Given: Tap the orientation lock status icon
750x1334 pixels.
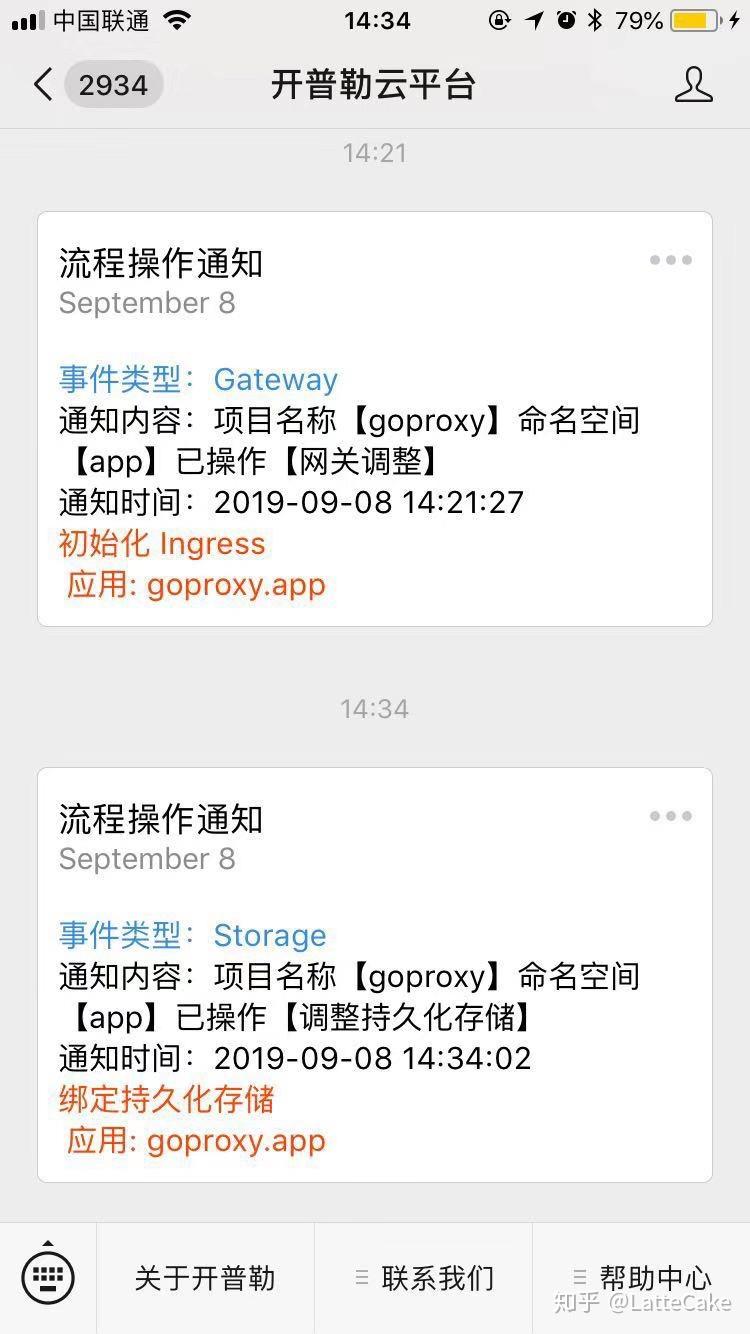Looking at the screenshot, I should point(500,20).
